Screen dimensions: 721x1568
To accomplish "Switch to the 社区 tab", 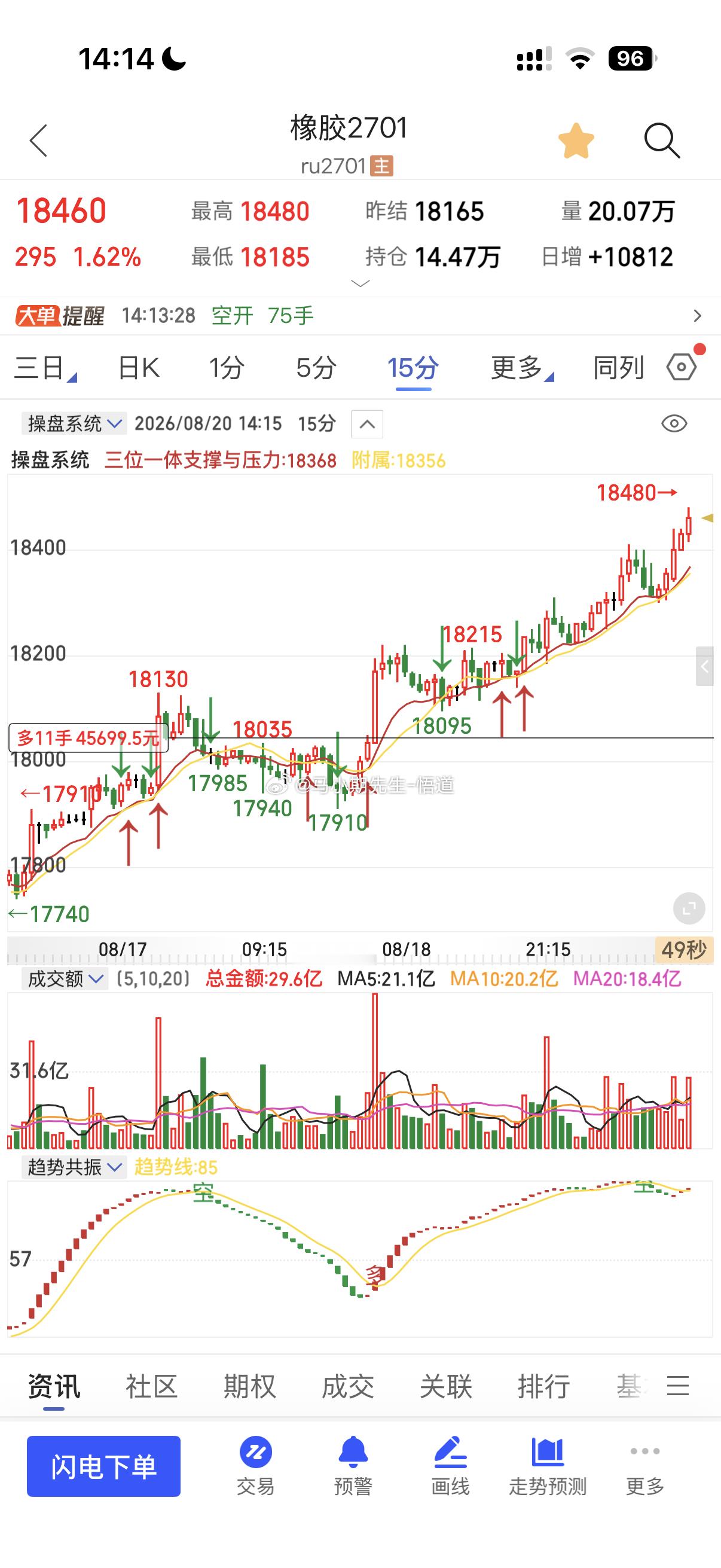I will click(151, 1386).
